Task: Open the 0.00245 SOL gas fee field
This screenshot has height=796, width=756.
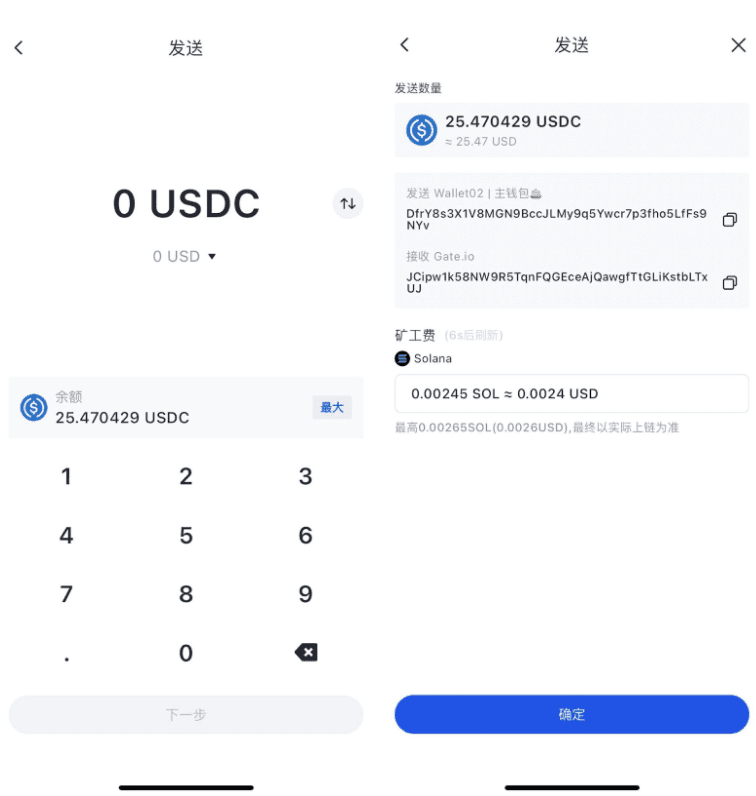Action: pos(571,394)
